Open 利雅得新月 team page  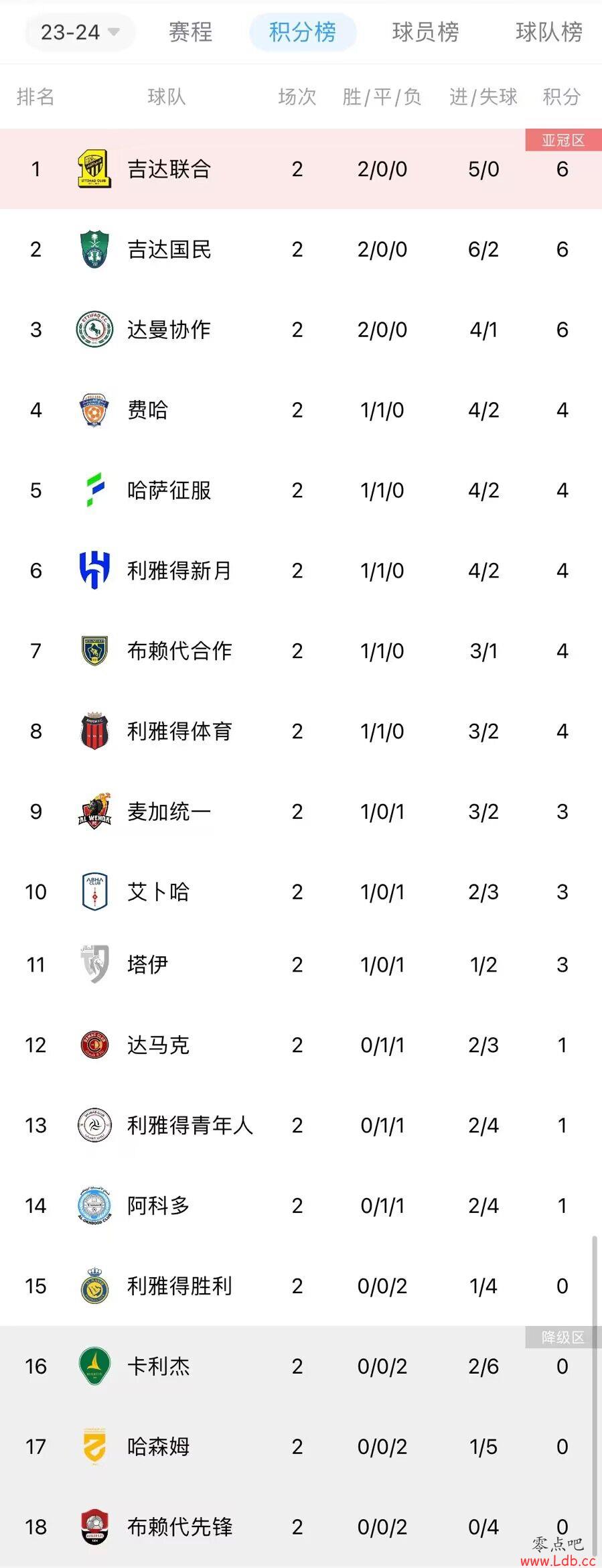pos(179,571)
